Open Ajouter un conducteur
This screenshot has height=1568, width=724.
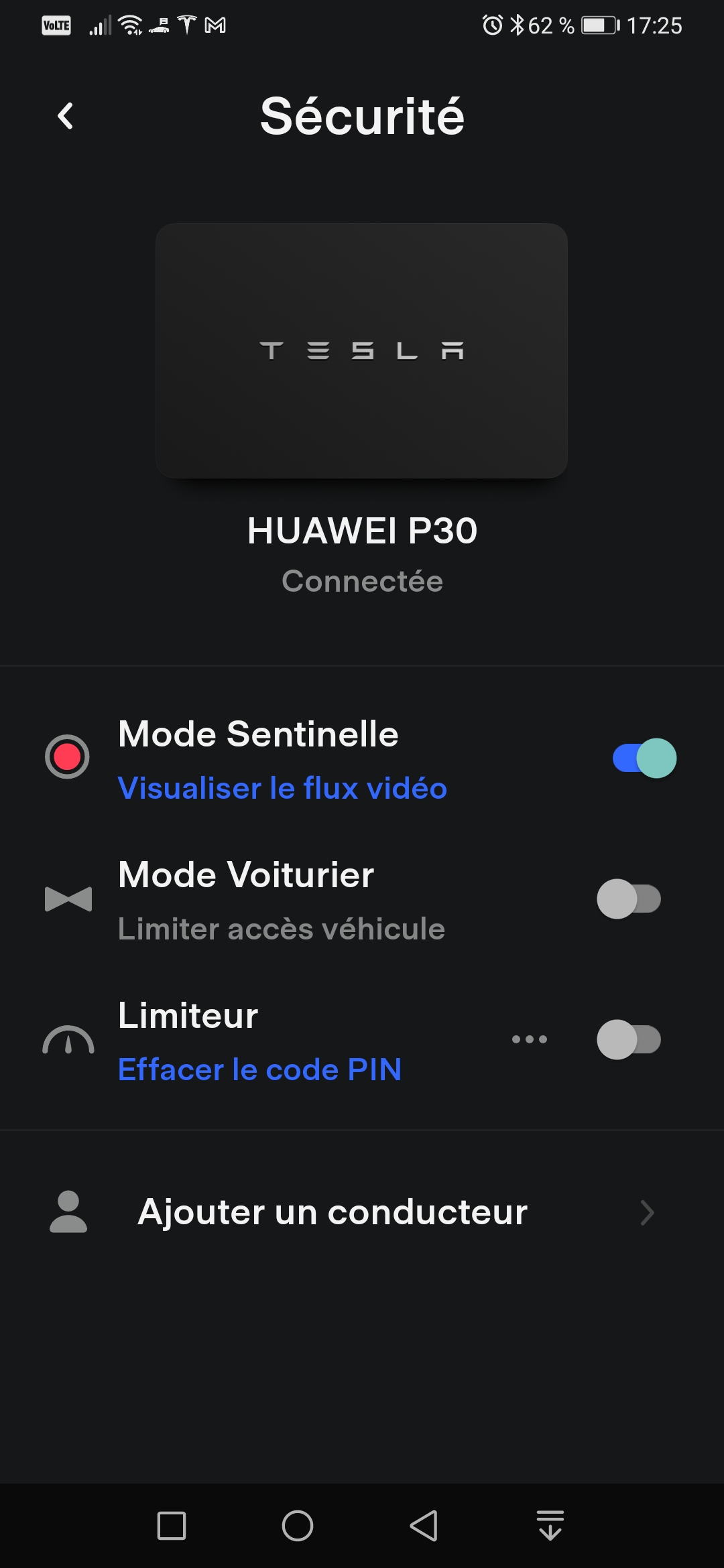coord(362,1212)
